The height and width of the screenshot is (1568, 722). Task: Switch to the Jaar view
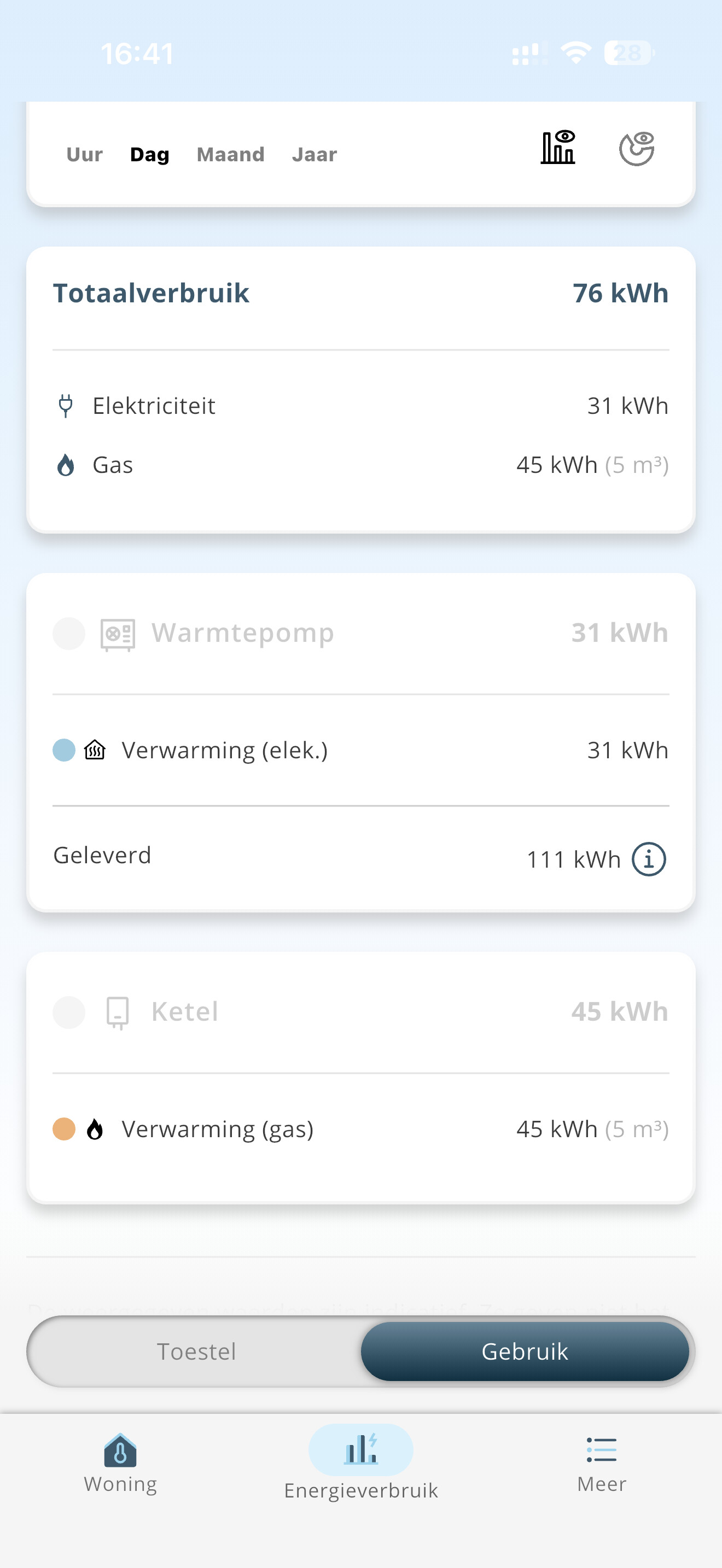tap(314, 155)
